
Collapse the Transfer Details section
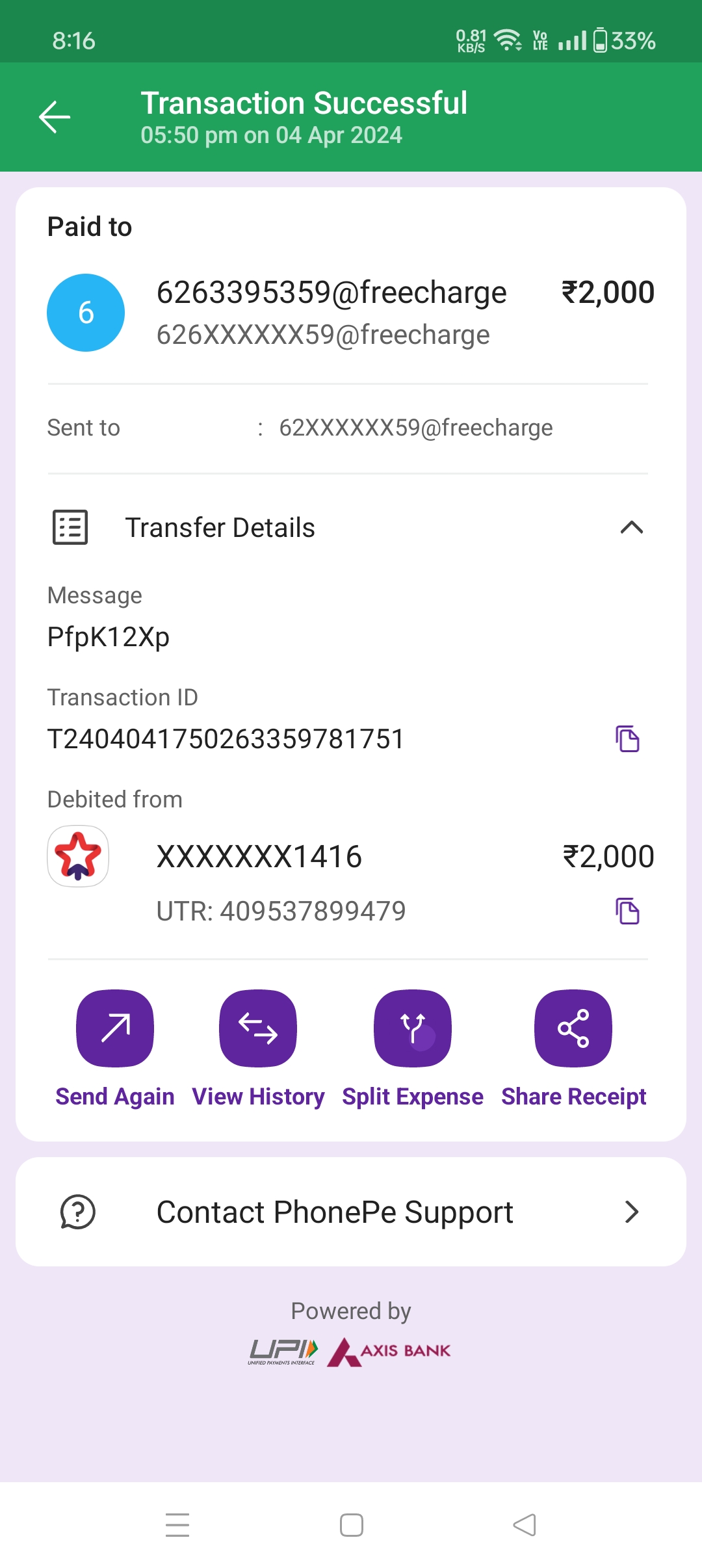click(x=631, y=527)
